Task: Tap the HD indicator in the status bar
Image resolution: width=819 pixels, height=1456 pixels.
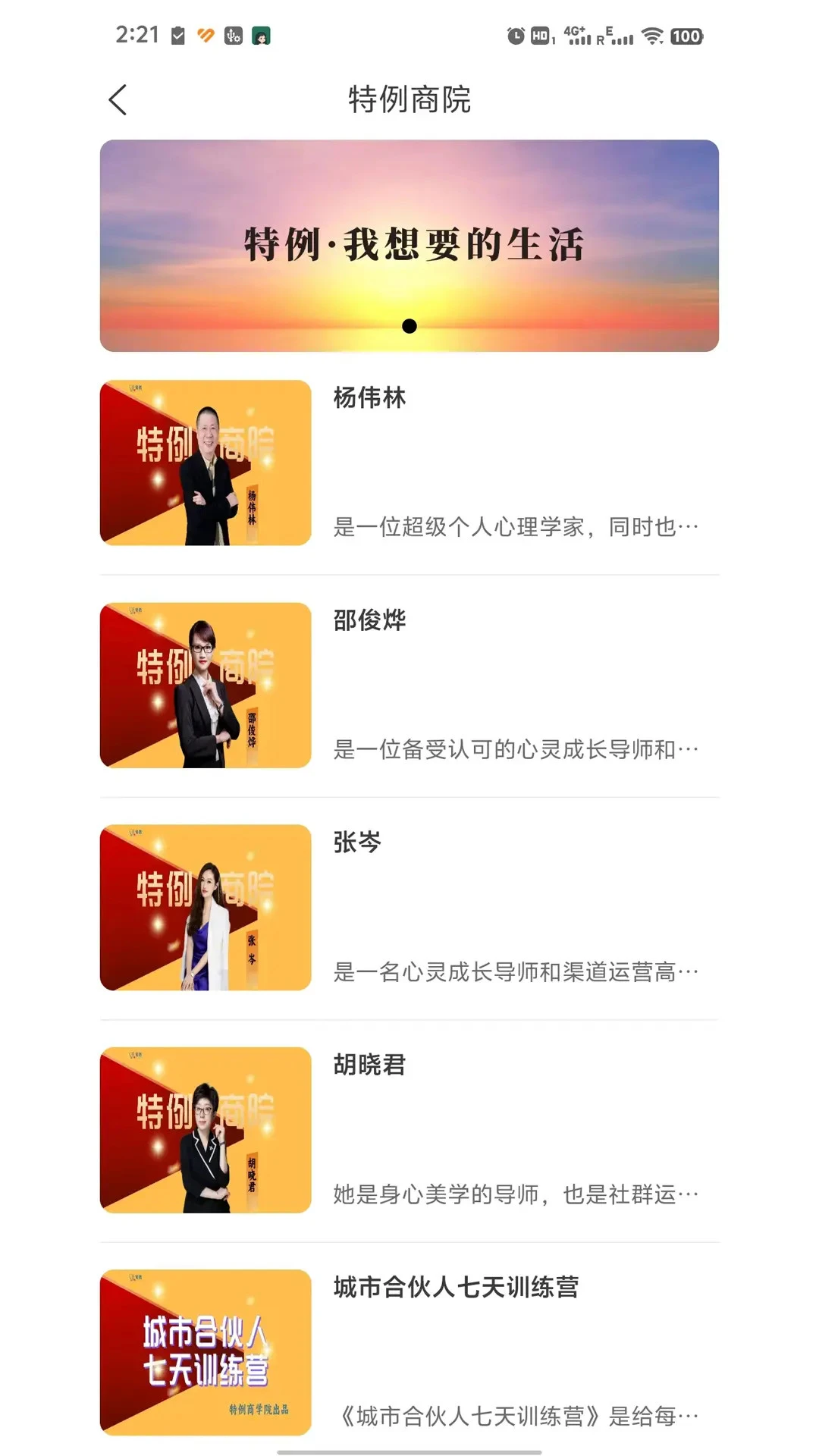Action: click(541, 36)
